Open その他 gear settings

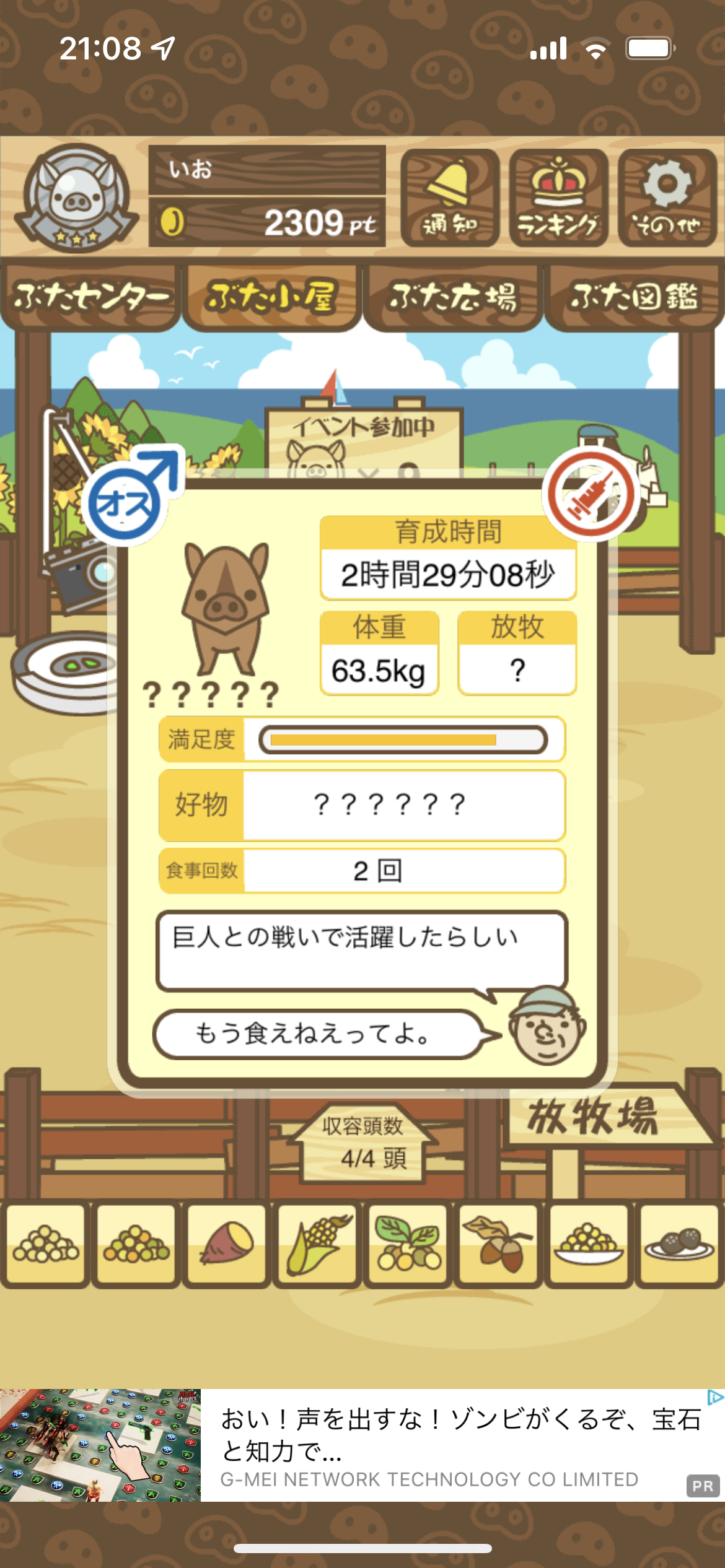[667, 198]
